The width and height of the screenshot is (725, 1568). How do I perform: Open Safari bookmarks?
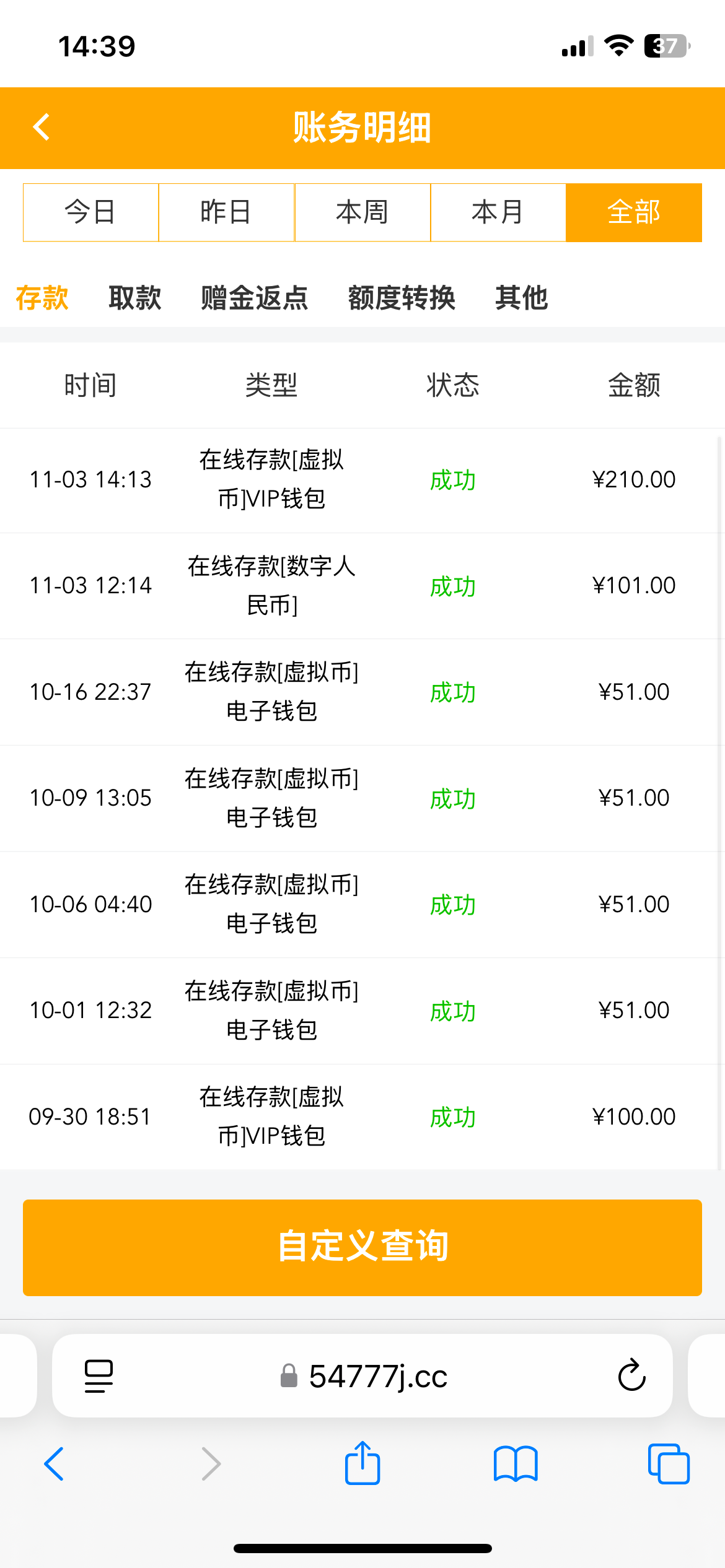[x=516, y=1464]
